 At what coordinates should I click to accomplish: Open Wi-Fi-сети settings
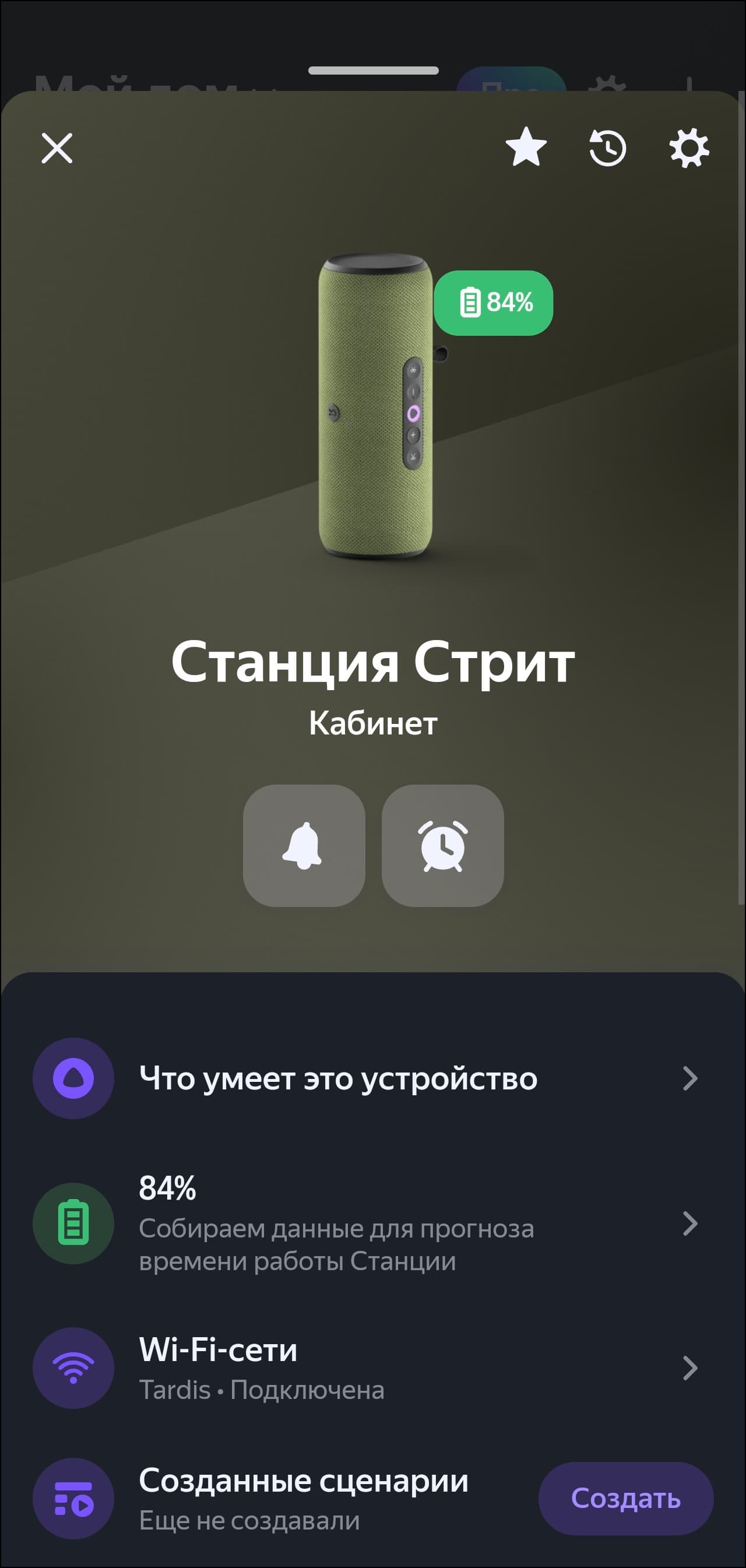[365, 1368]
